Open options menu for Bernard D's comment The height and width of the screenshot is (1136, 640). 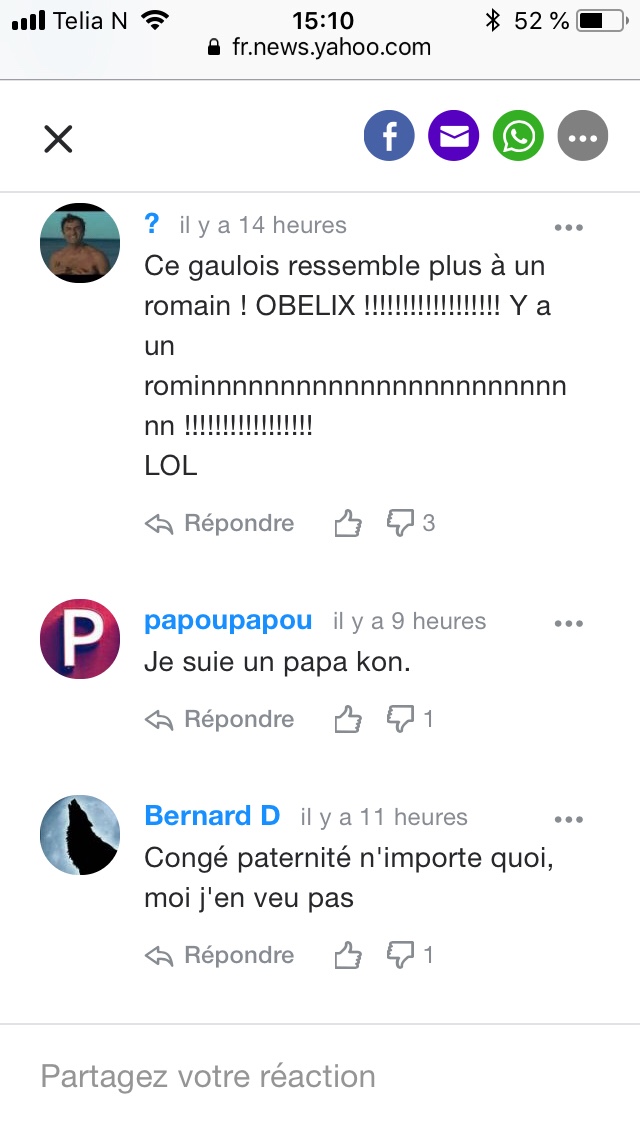[x=568, y=820]
